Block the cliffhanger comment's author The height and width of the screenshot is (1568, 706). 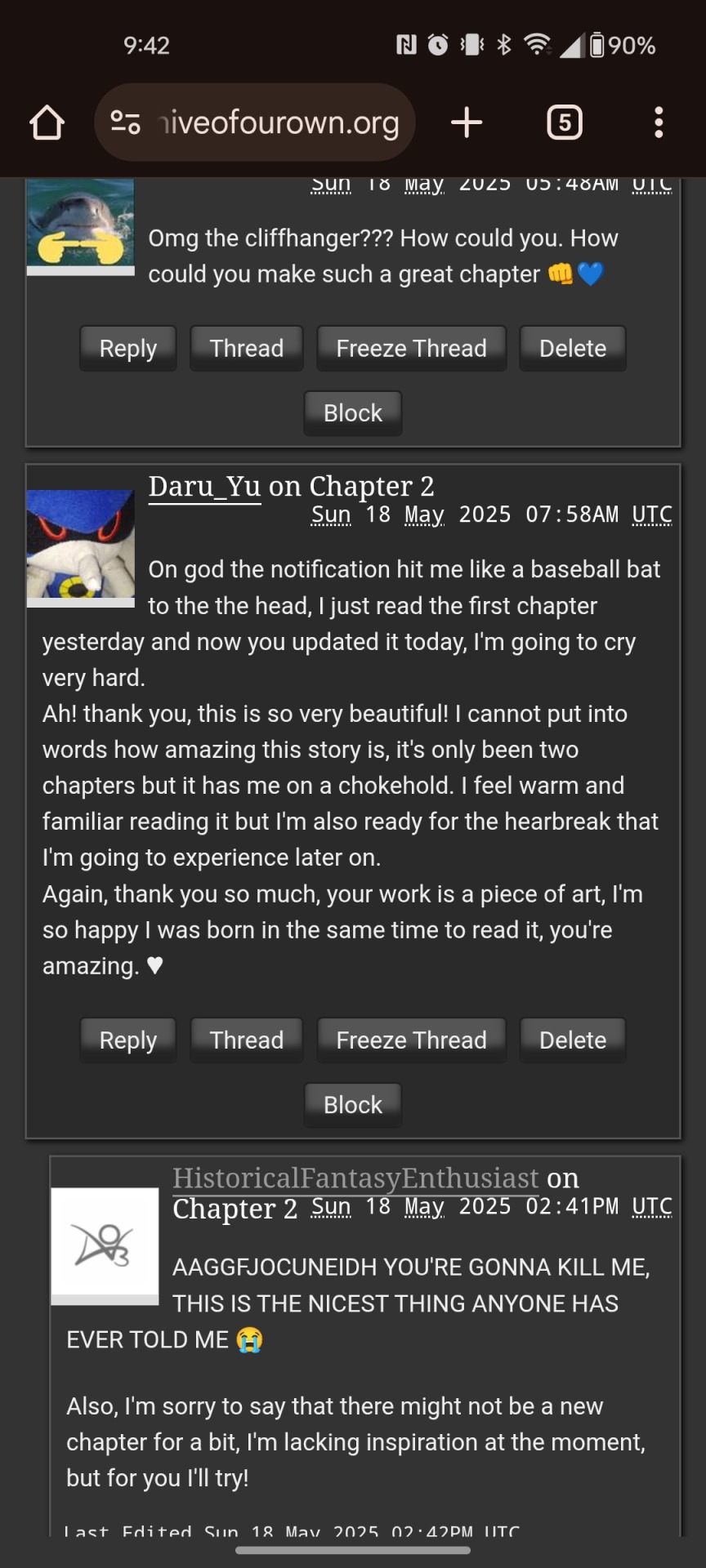pos(352,413)
